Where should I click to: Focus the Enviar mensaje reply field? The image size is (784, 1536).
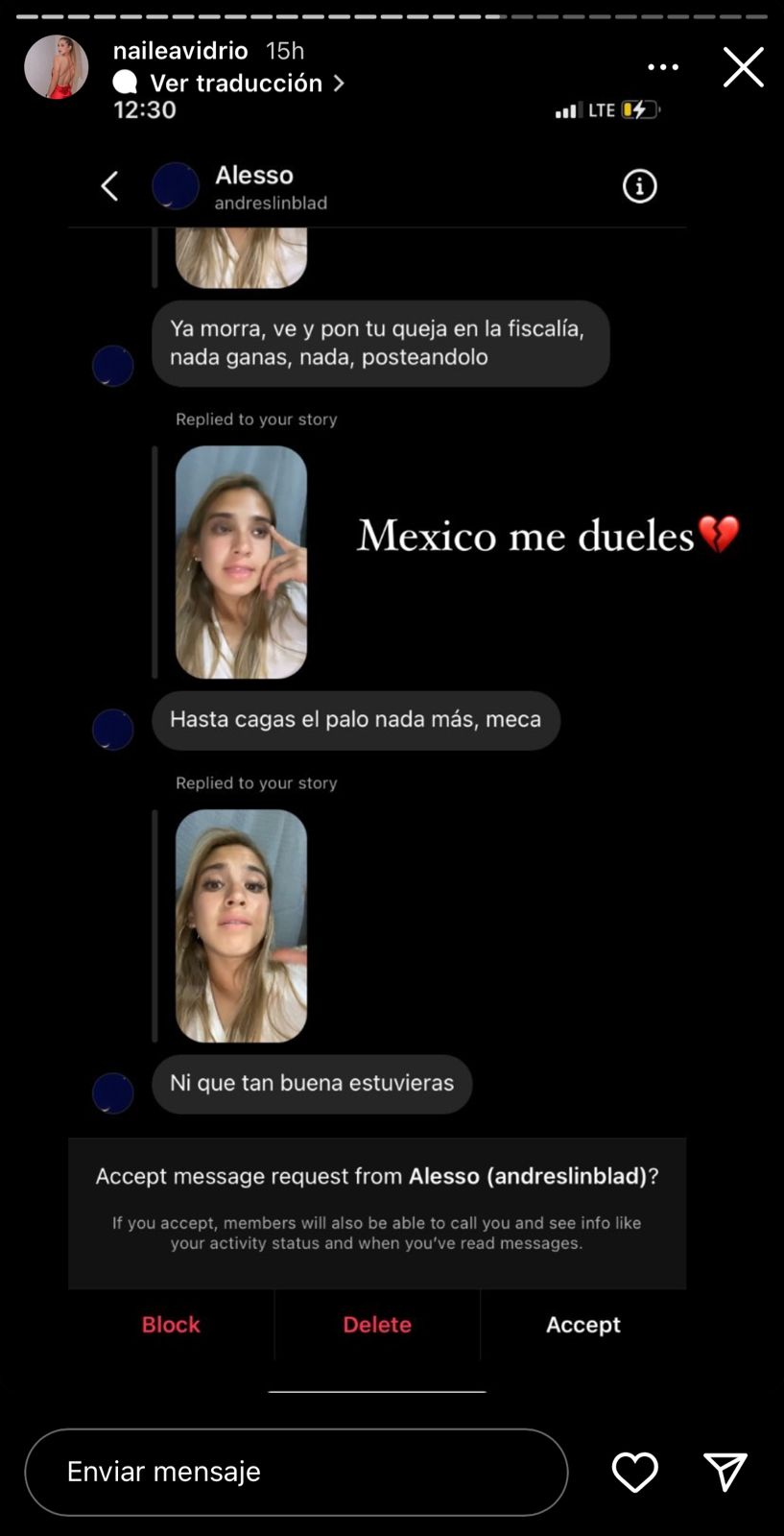point(296,1472)
